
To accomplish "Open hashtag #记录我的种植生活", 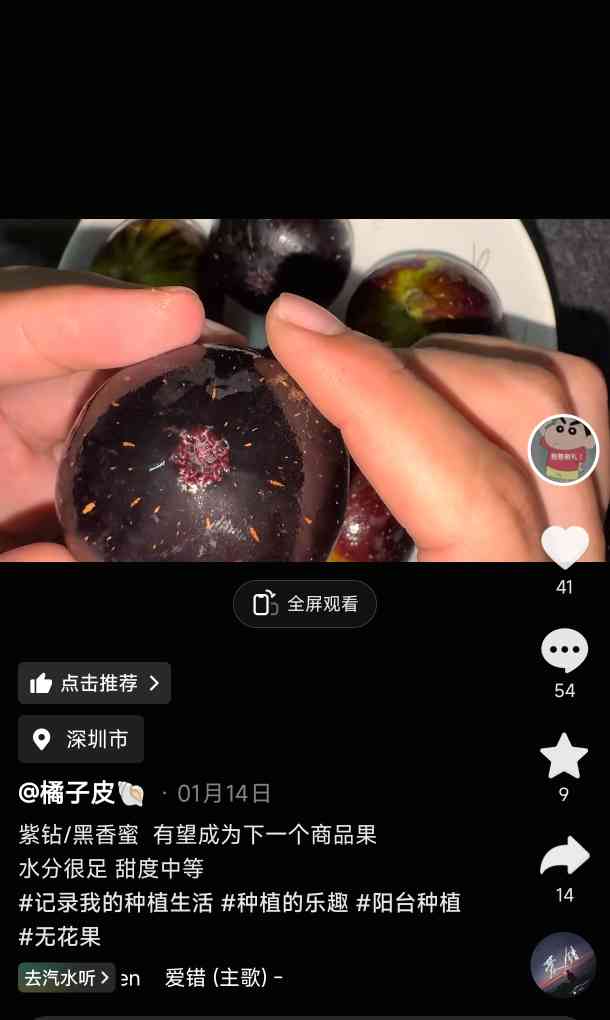I will 116,902.
